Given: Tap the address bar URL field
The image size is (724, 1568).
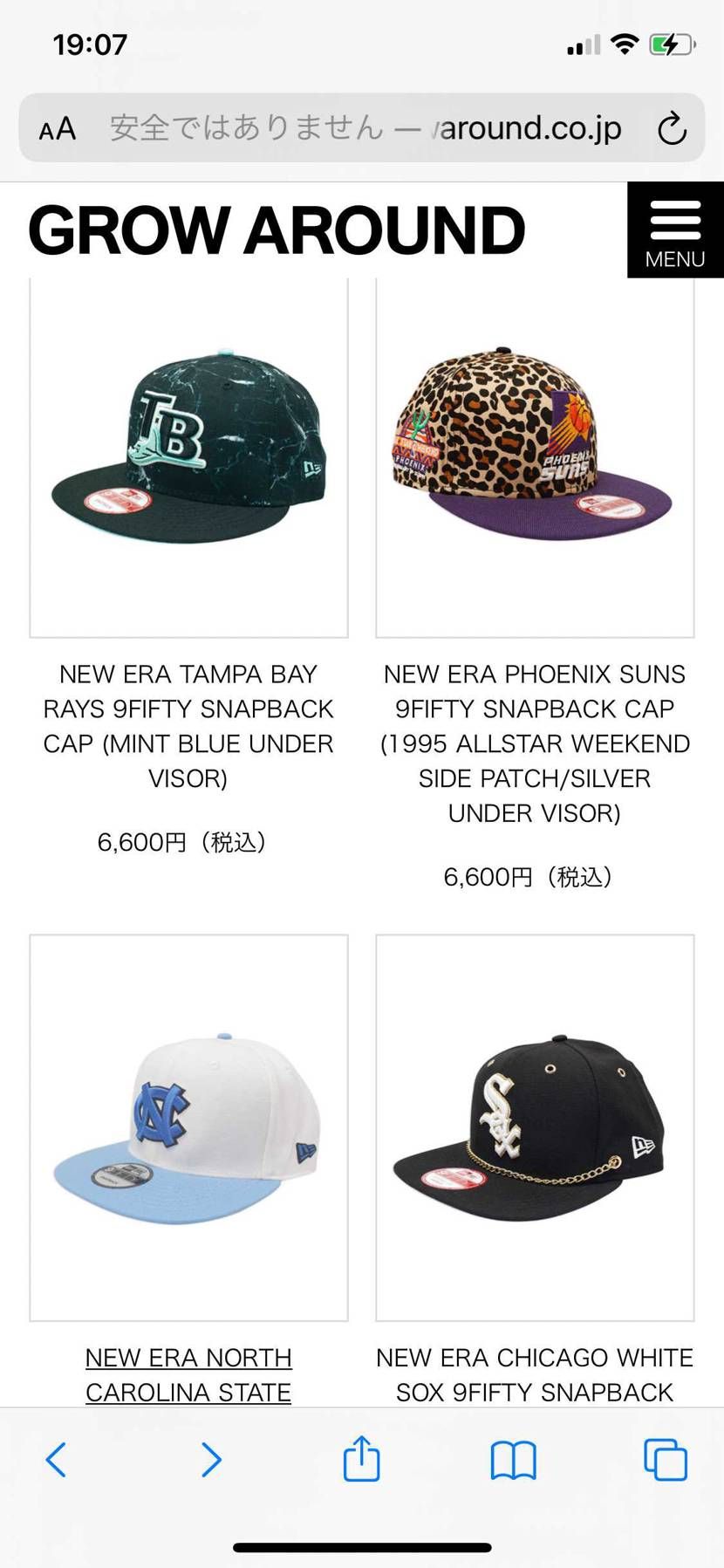Looking at the screenshot, I should pyautogui.click(x=366, y=129).
